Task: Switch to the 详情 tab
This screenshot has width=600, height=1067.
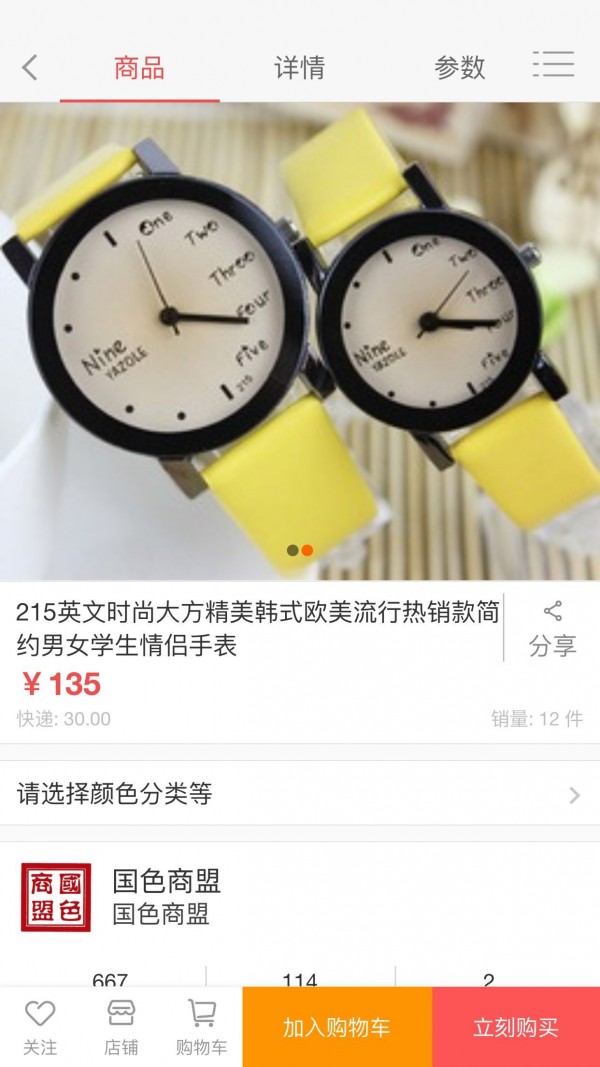Action: [299, 68]
